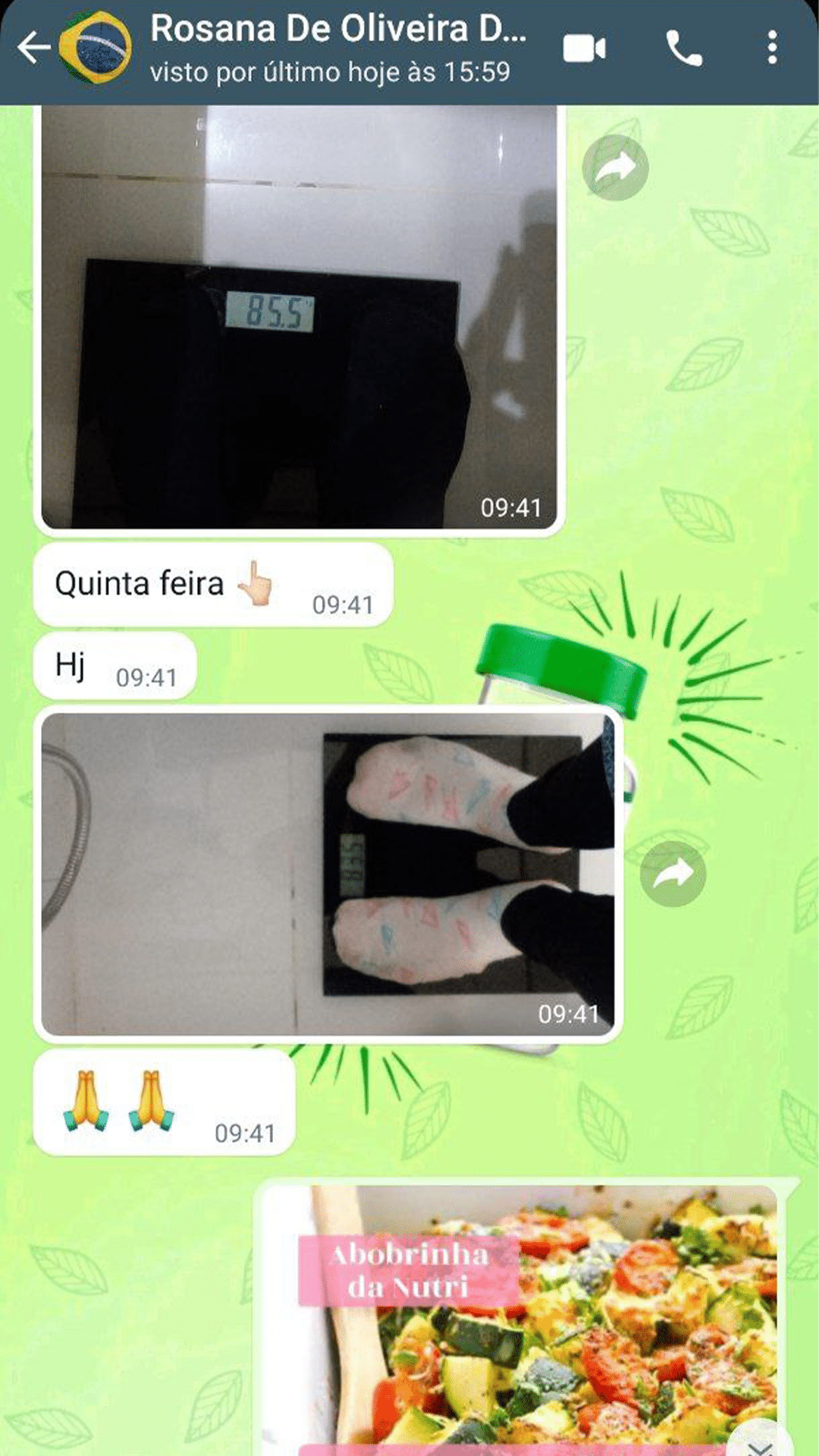This screenshot has height=1456, width=819.
Task: Forward the scale photo showing 85.5
Action: (615, 168)
